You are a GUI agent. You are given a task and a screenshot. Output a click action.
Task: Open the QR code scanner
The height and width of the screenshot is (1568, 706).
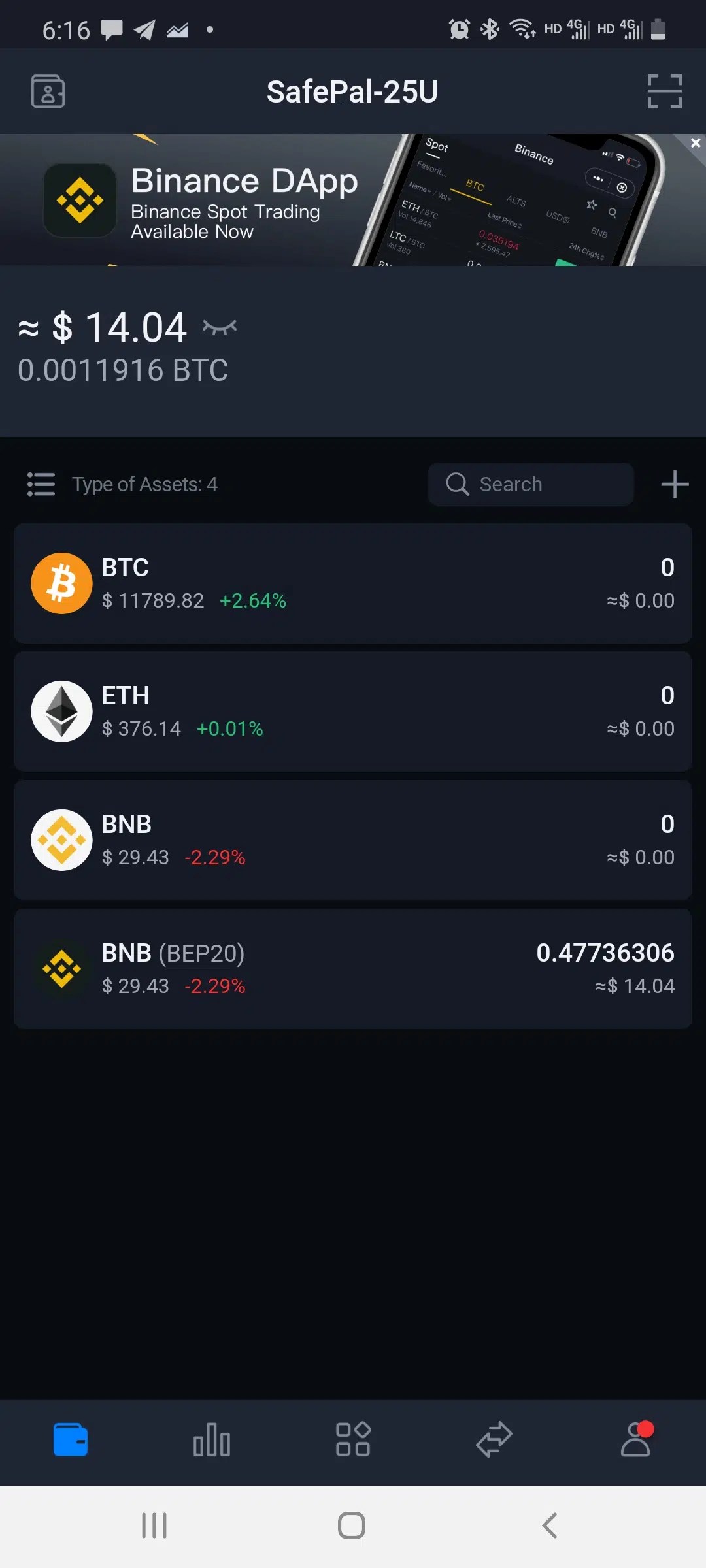click(x=664, y=91)
